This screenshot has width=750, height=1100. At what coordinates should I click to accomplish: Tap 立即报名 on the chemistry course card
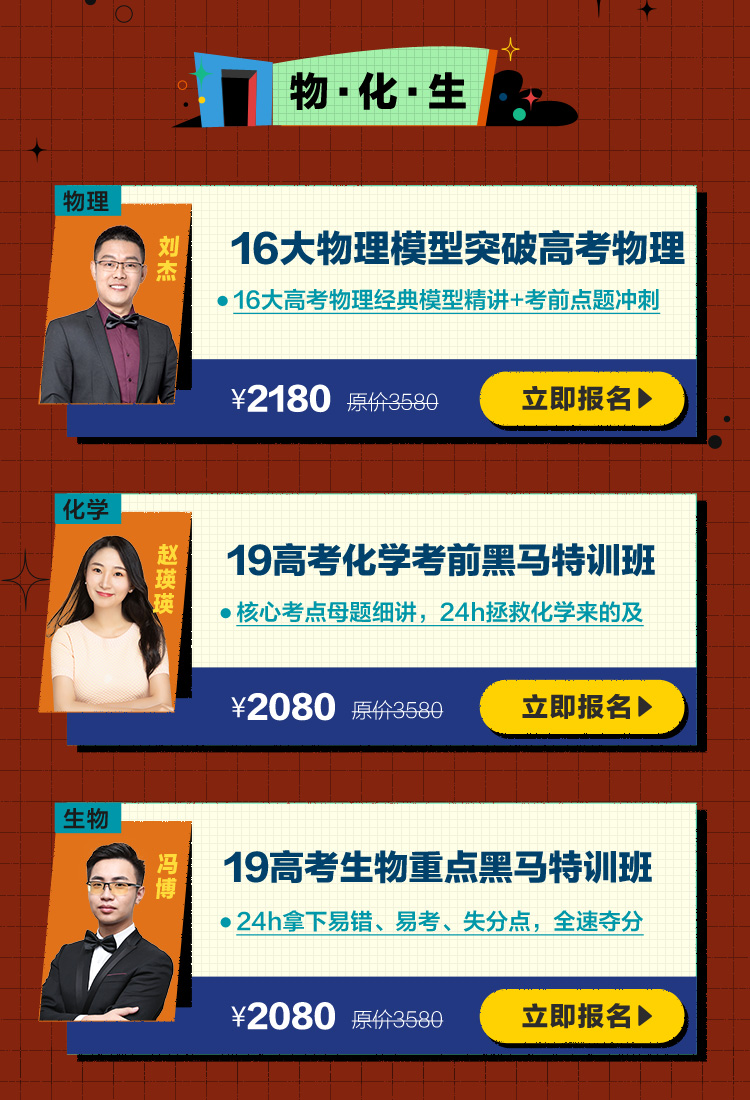[x=583, y=707]
